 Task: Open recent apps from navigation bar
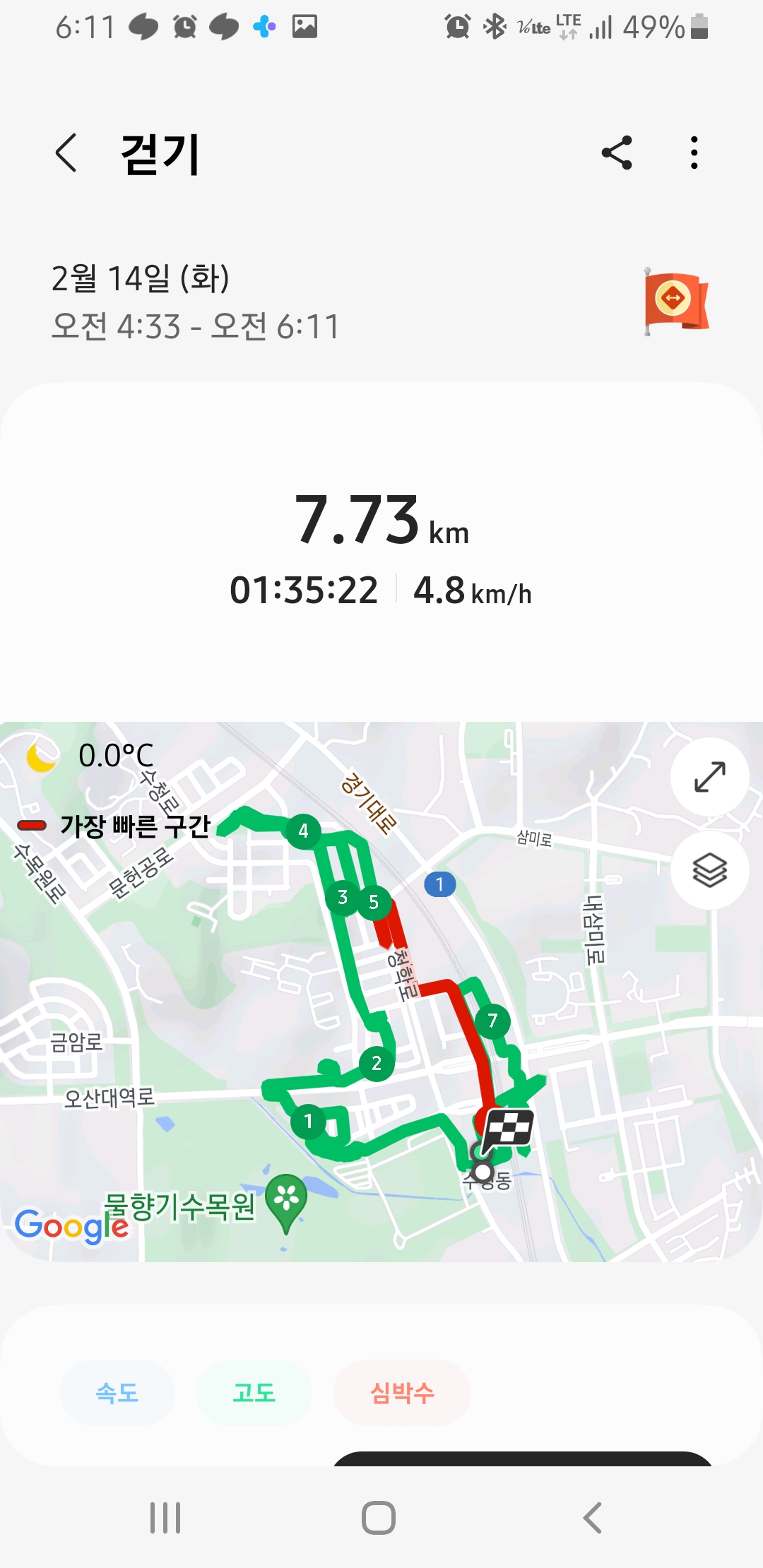coord(165,1517)
